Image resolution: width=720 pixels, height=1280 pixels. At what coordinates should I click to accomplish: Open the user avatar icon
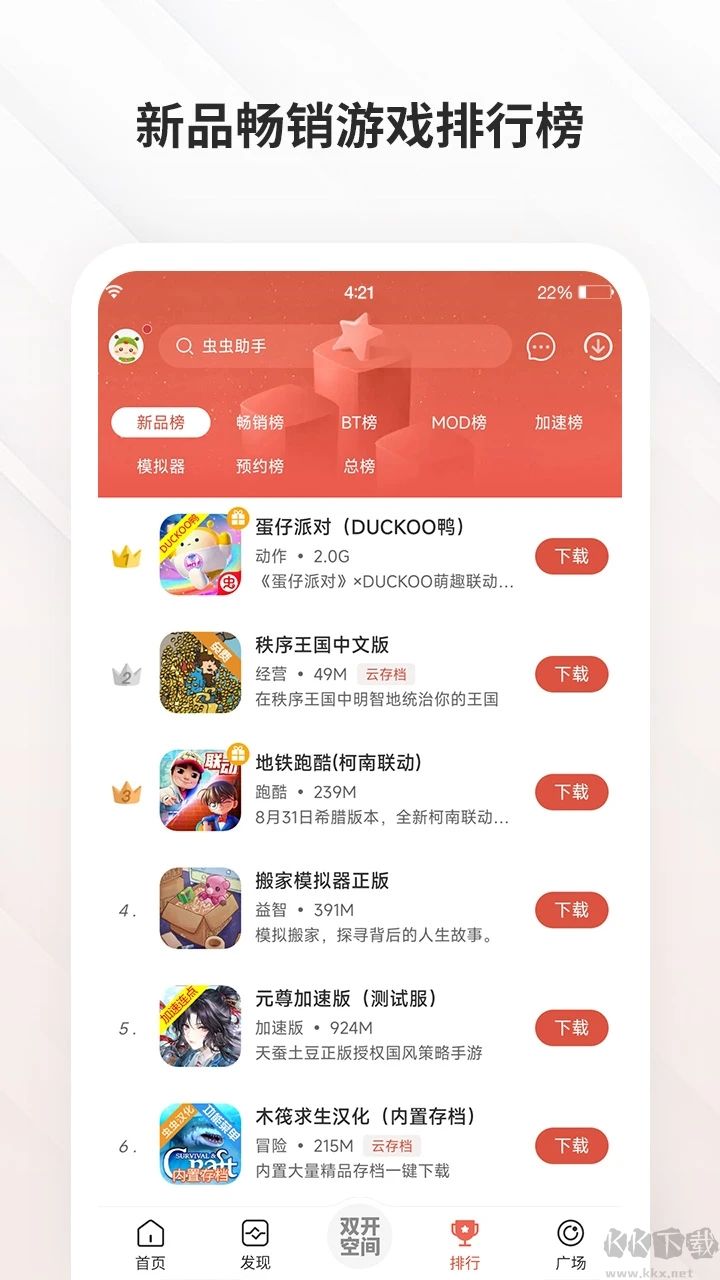(x=127, y=344)
